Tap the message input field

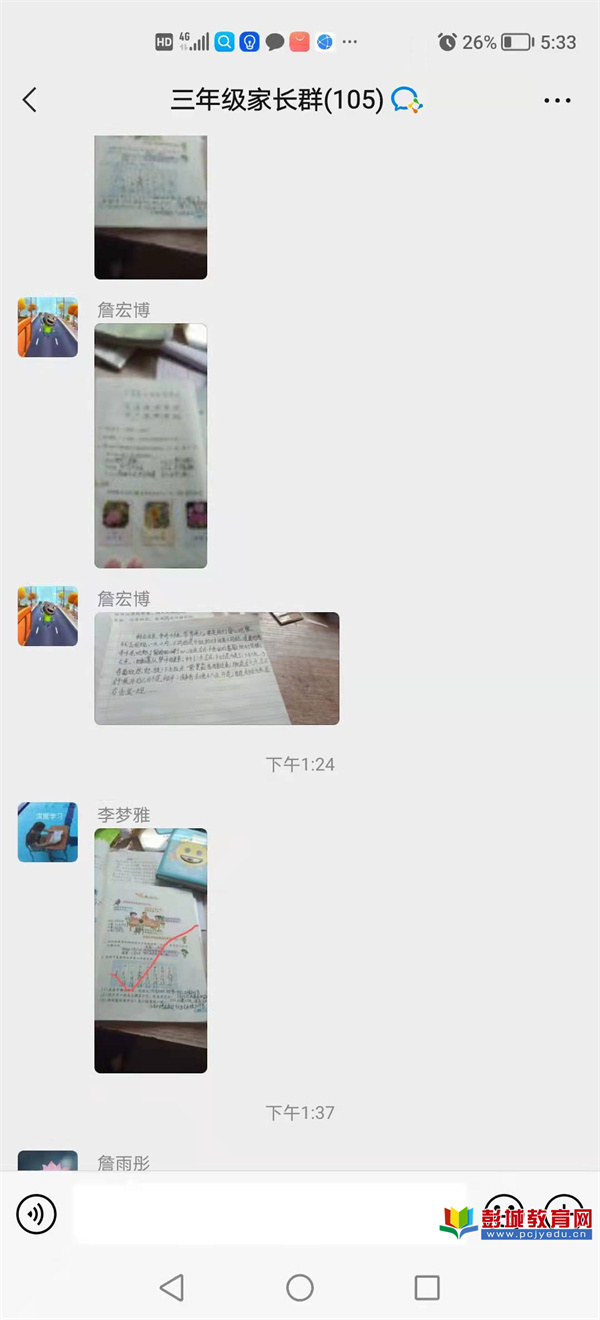pos(270,1214)
